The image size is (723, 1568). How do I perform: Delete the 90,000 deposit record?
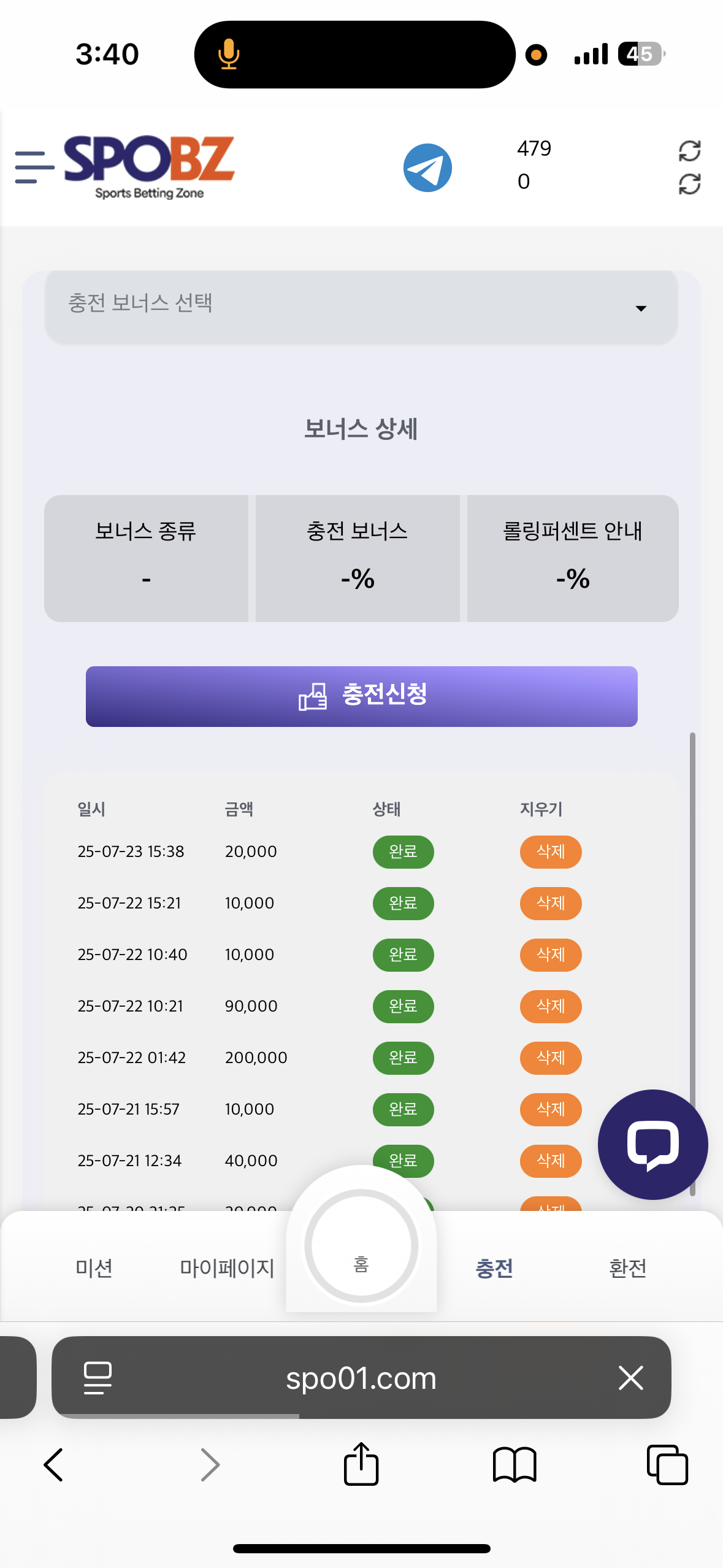tap(550, 1006)
